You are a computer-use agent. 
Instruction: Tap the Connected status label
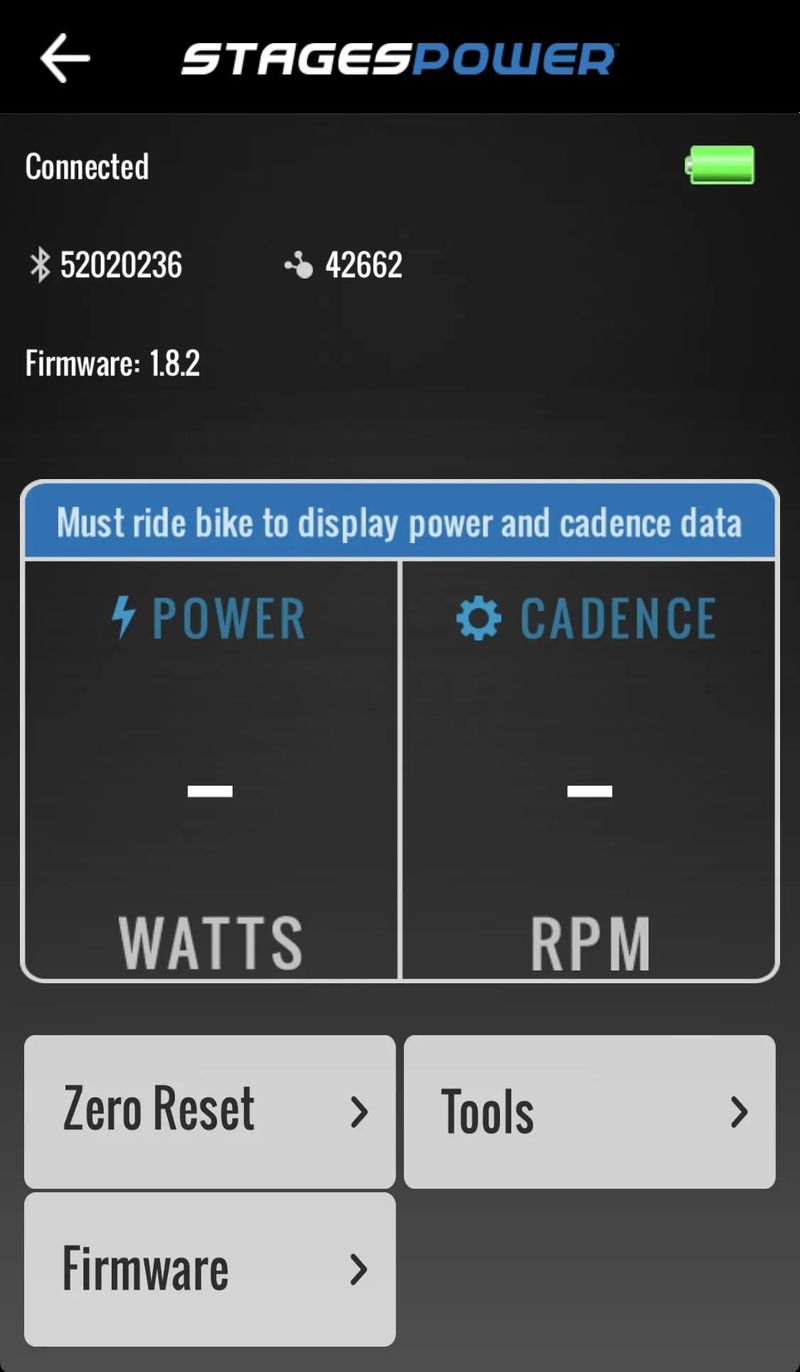coord(86,166)
